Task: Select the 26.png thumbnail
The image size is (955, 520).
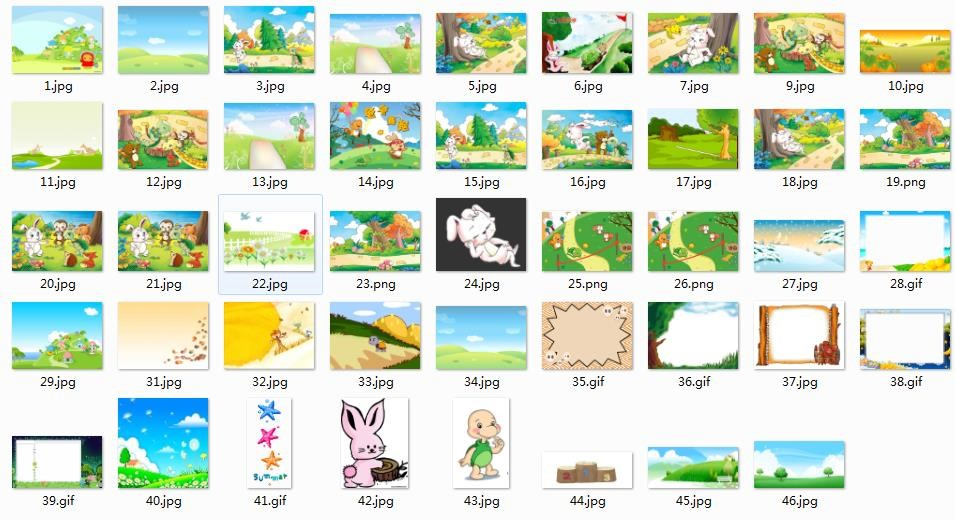Action: 693,241
